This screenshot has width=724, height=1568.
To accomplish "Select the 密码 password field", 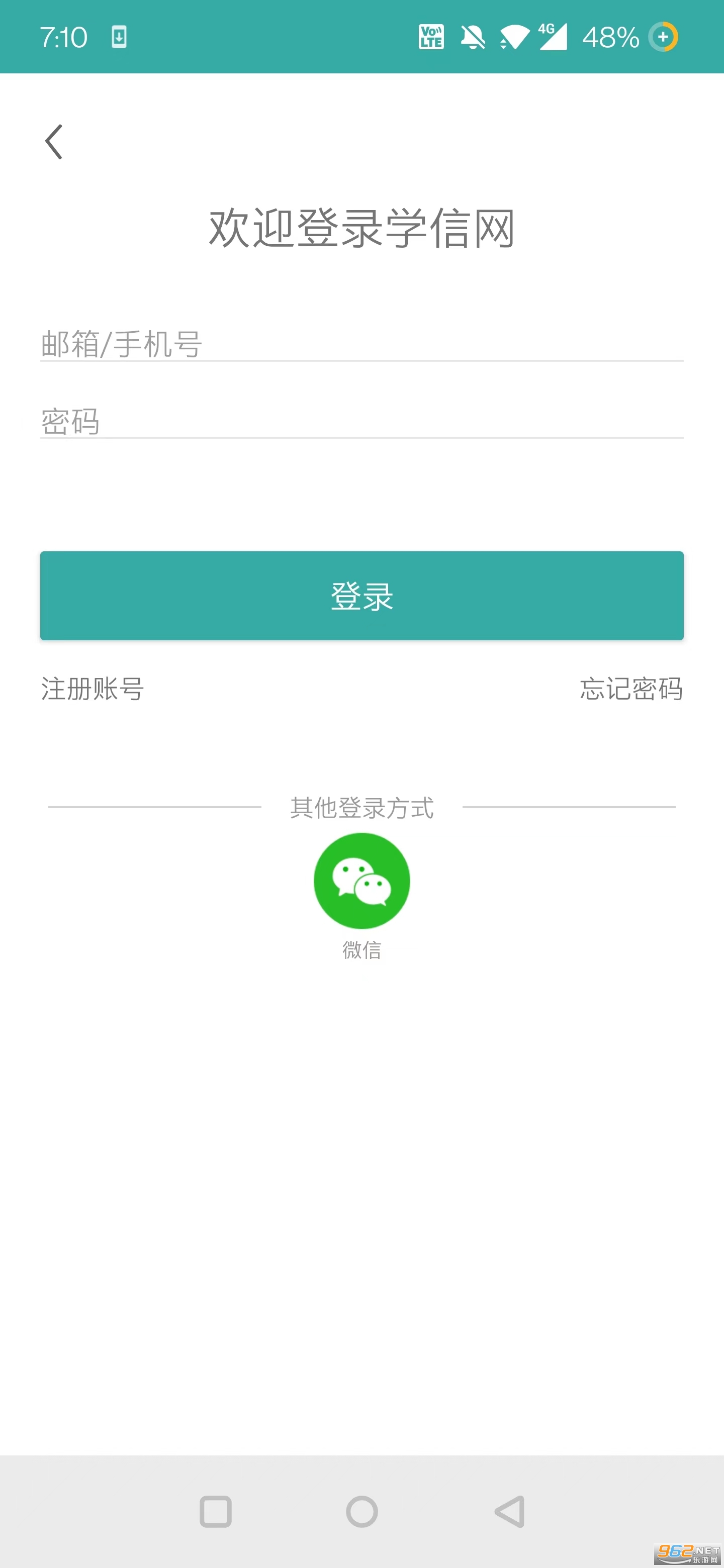I will (361, 421).
